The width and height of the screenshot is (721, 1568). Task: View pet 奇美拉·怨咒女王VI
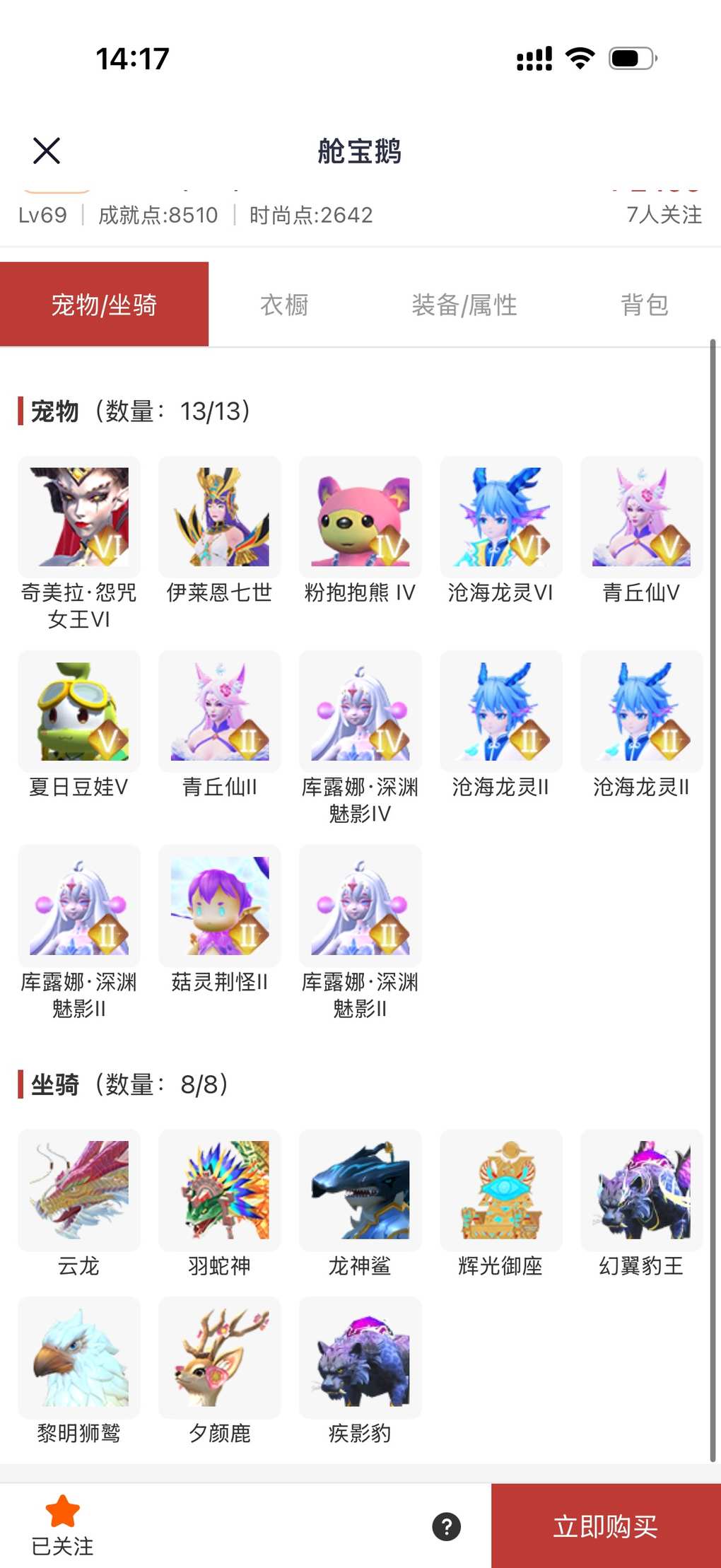(x=79, y=517)
